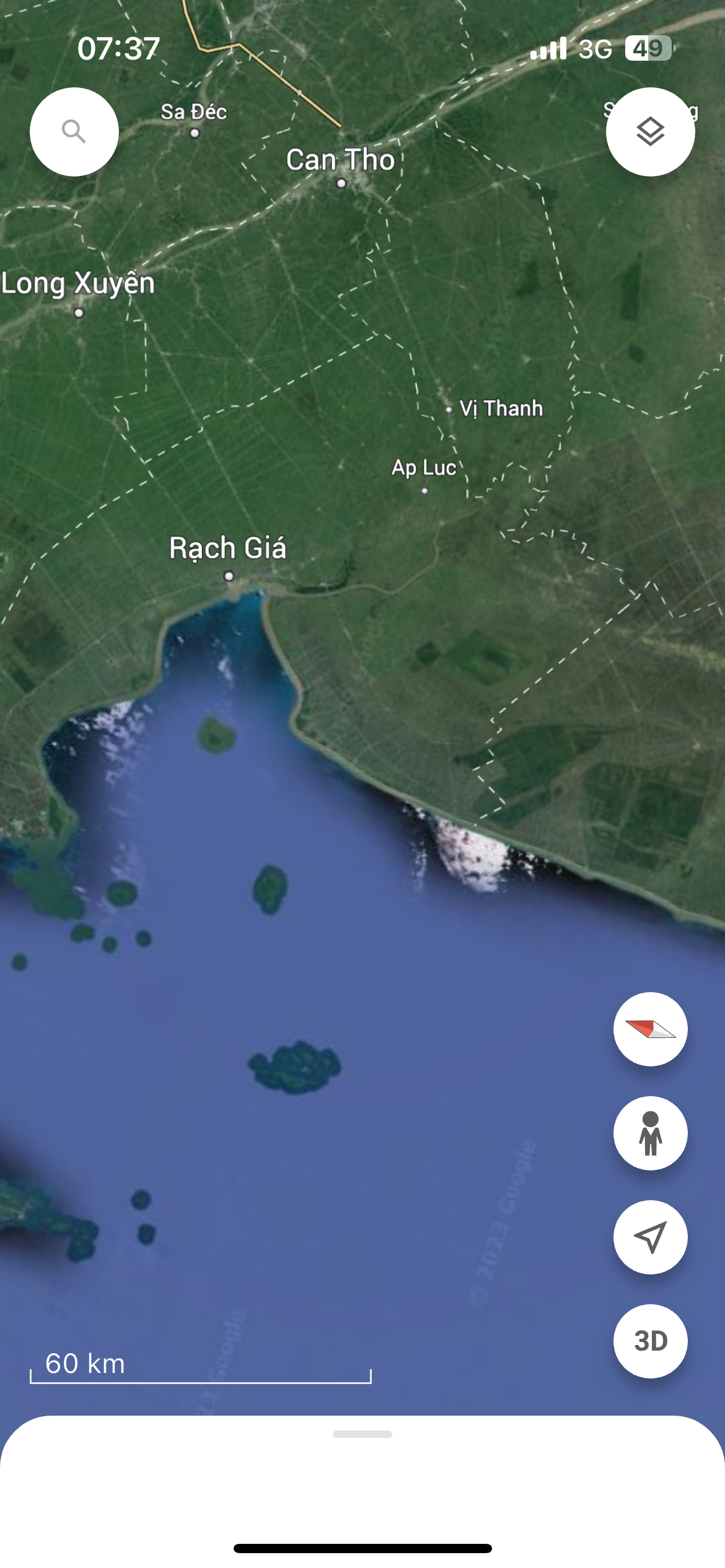The width and height of the screenshot is (725, 1568).
Task: Switch to 3D view
Action: coord(650,1341)
